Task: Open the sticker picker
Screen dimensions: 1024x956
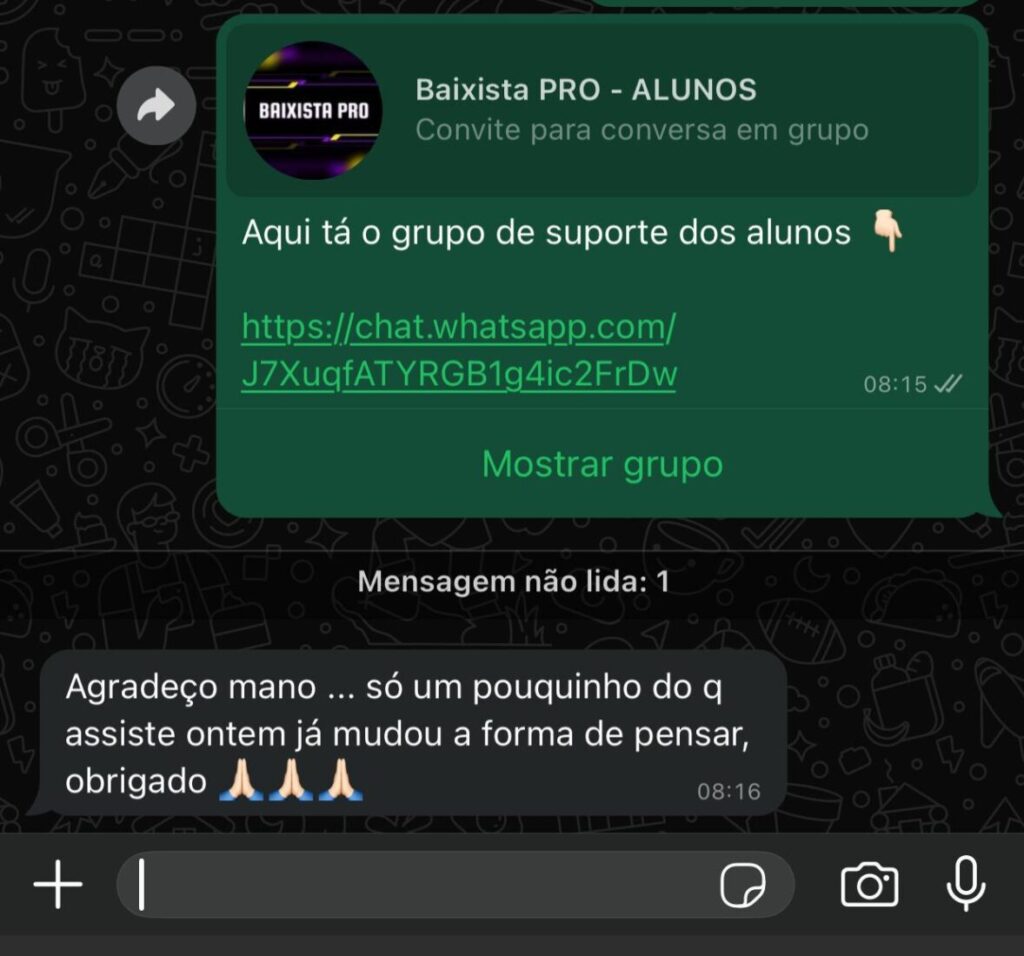Action: point(743,885)
